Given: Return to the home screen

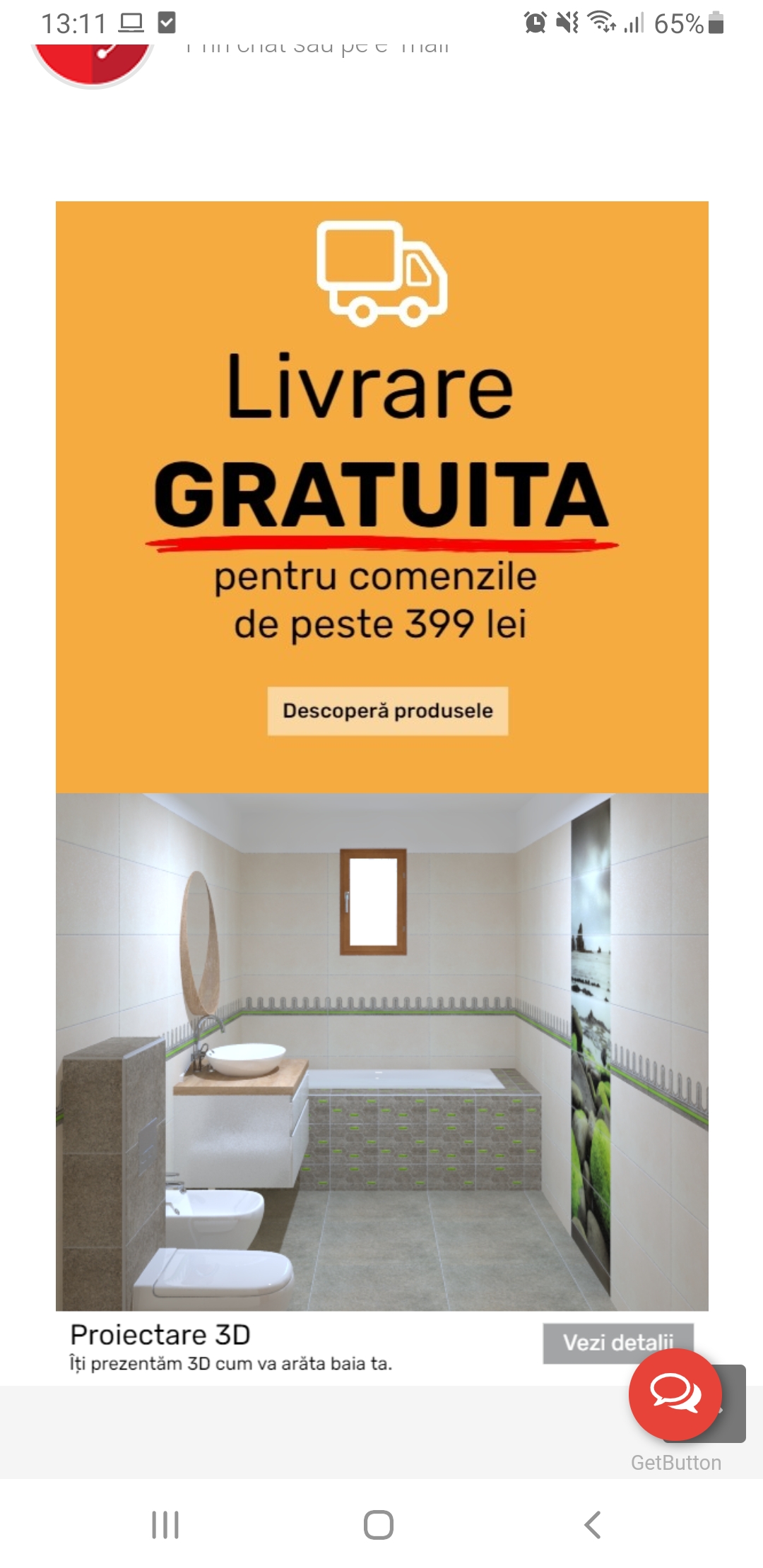Looking at the screenshot, I should 379,1524.
